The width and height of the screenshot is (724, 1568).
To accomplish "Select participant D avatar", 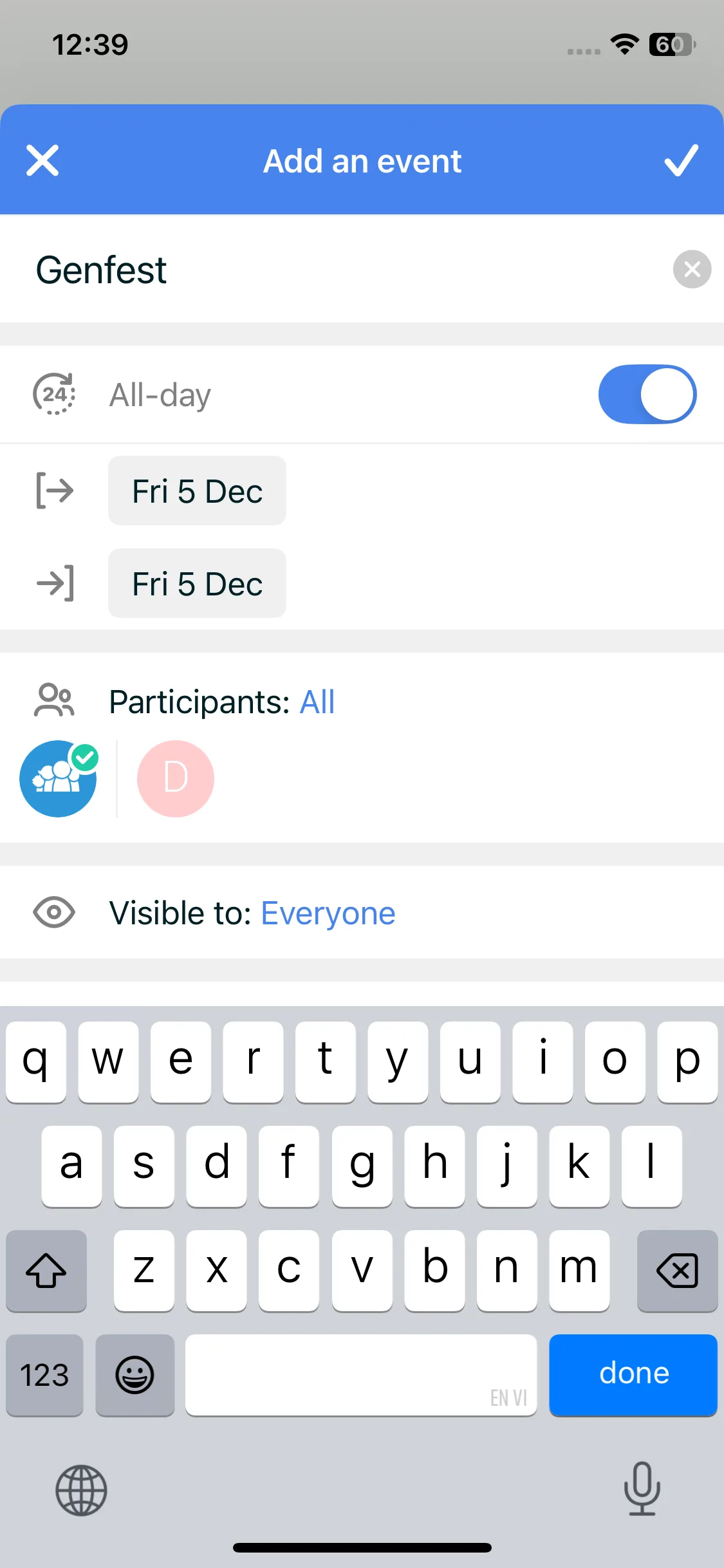I will 175,778.
